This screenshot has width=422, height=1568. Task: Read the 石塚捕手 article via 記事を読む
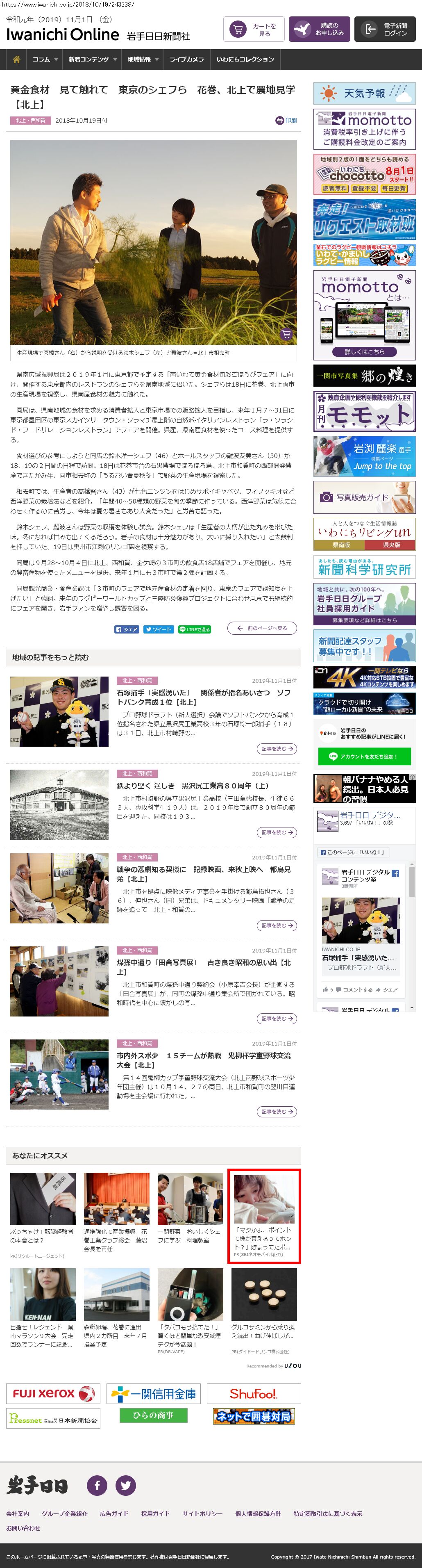[x=277, y=749]
